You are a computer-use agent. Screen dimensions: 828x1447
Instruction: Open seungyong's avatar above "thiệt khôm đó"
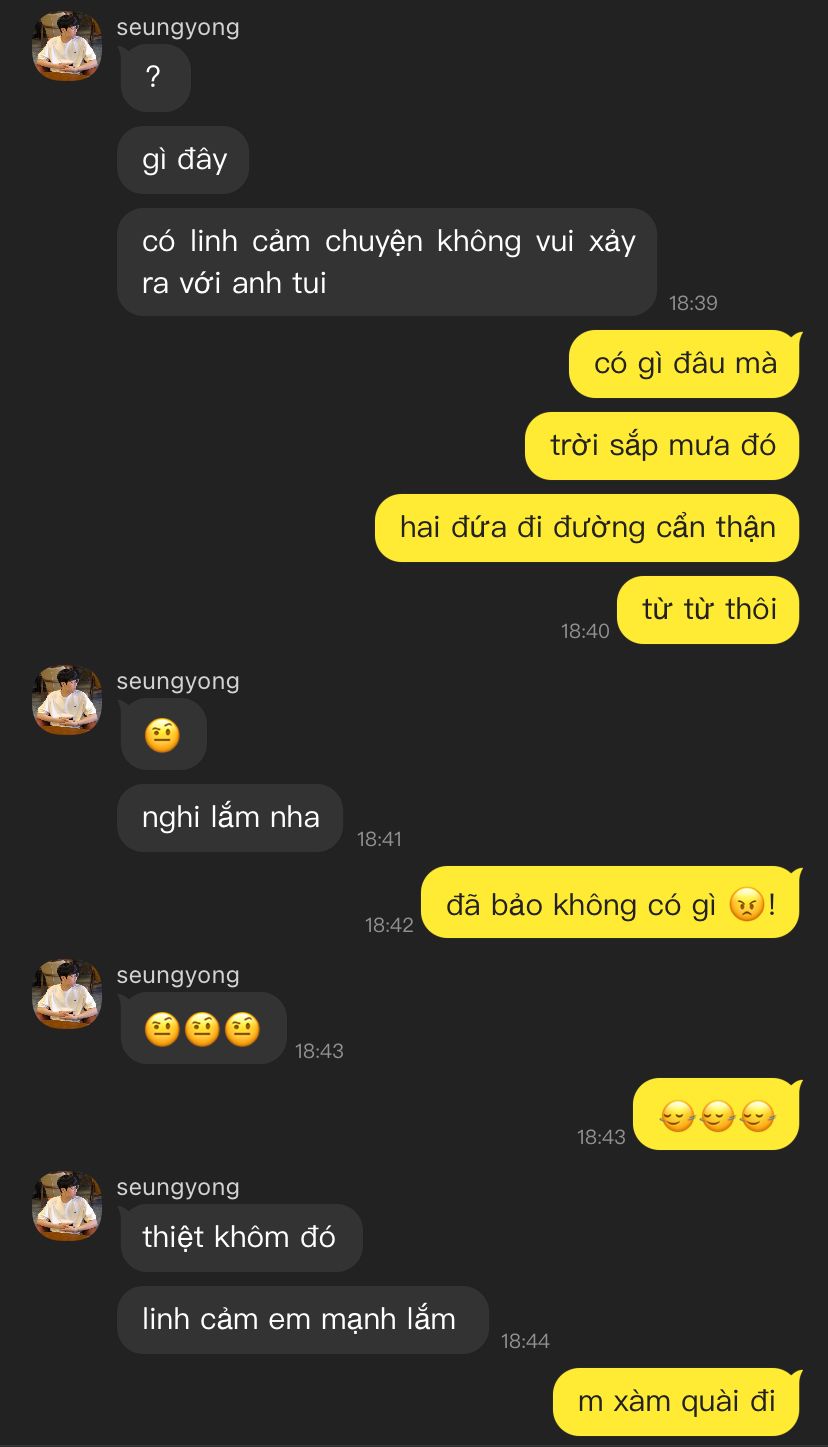[67, 1206]
